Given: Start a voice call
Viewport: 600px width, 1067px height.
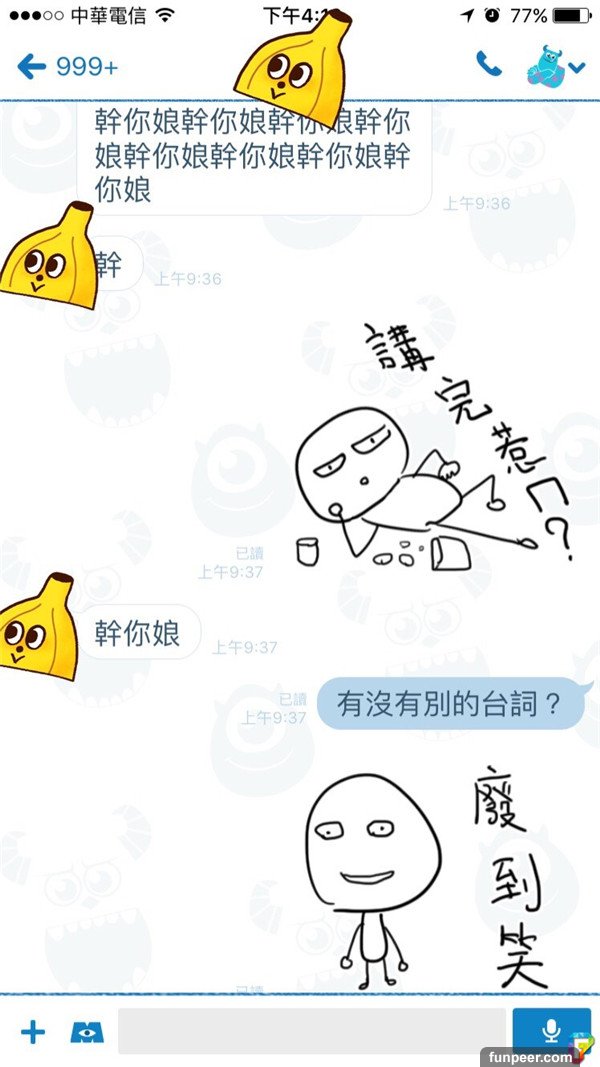Looking at the screenshot, I should (x=489, y=66).
